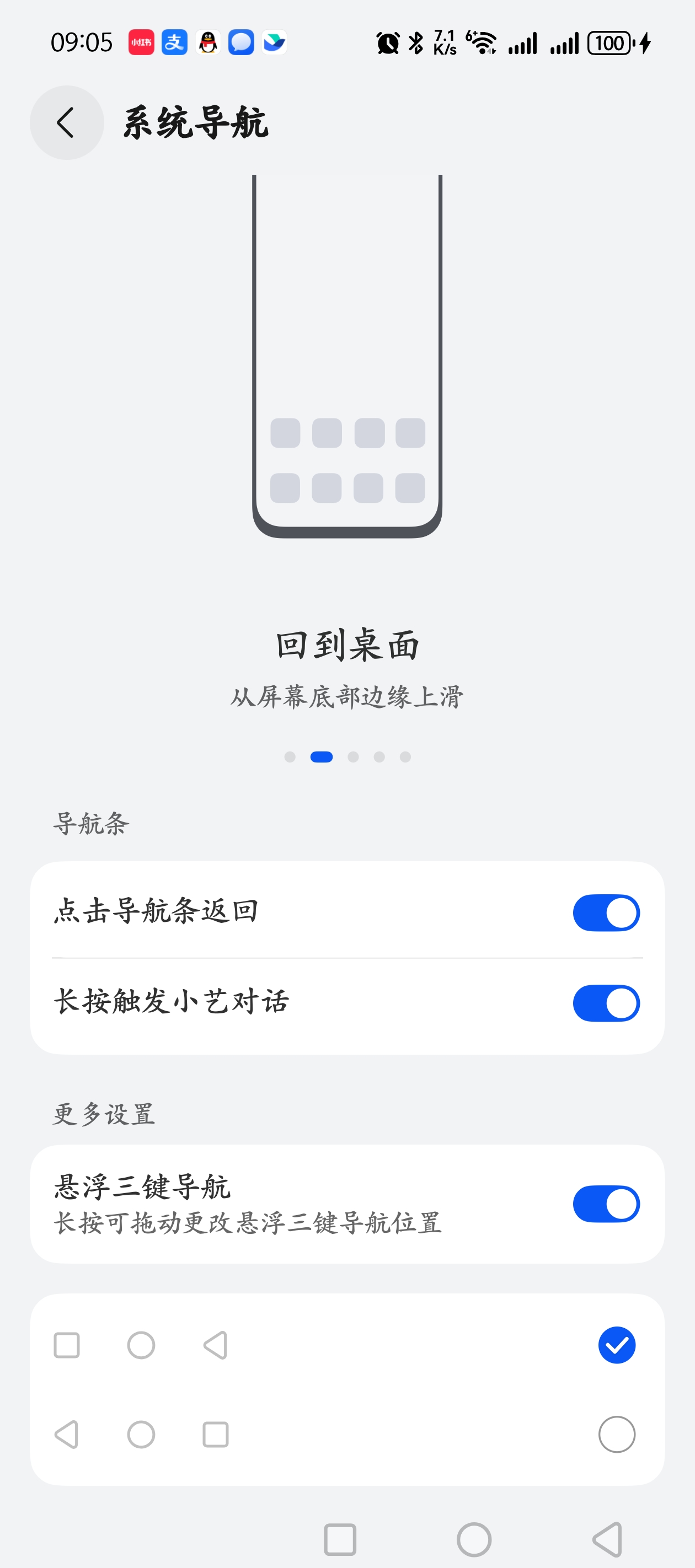Open the Xiaohongshu notification icon in status bar

(x=141, y=41)
